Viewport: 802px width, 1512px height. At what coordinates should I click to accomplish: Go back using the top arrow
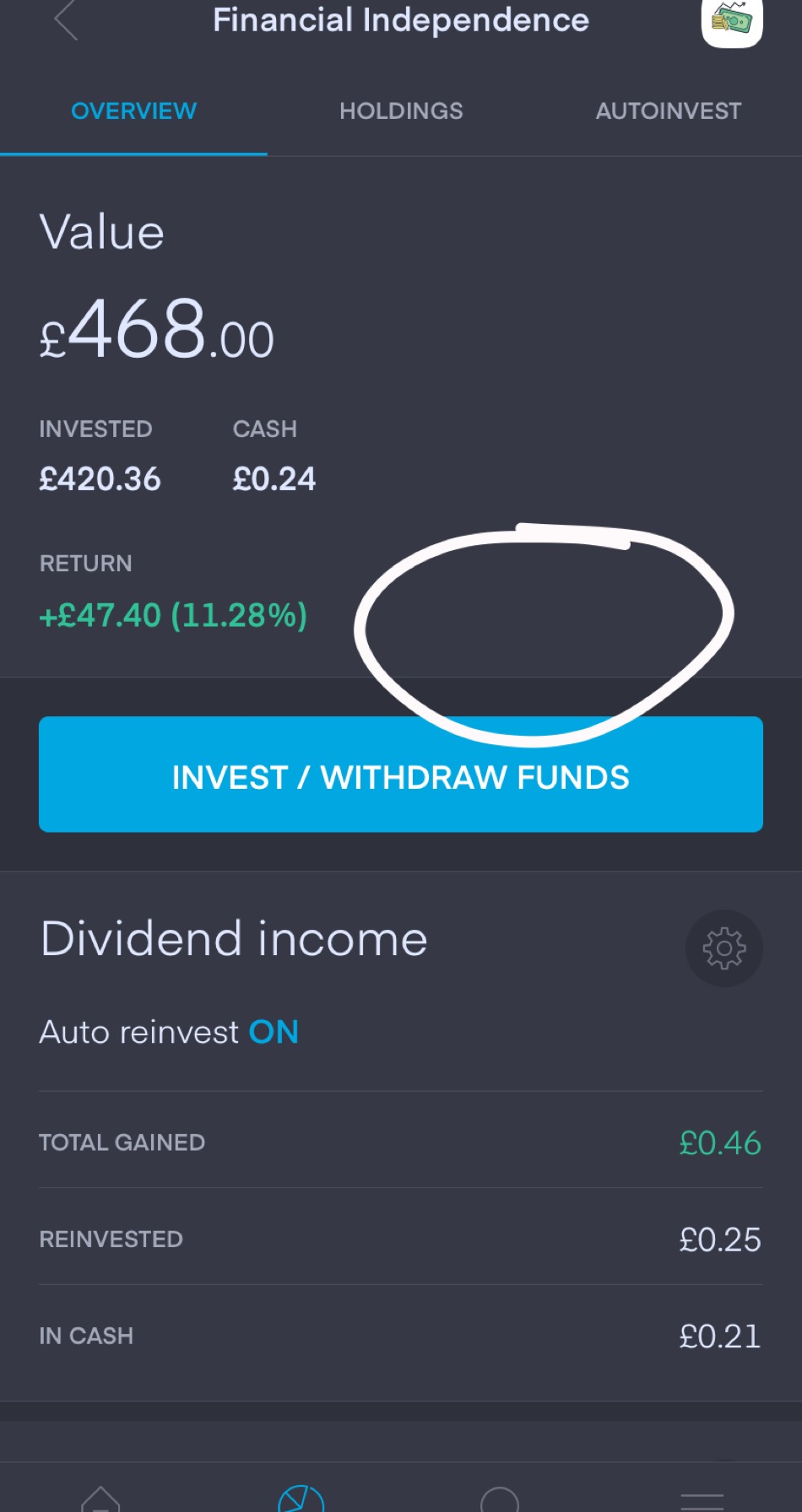[66, 20]
